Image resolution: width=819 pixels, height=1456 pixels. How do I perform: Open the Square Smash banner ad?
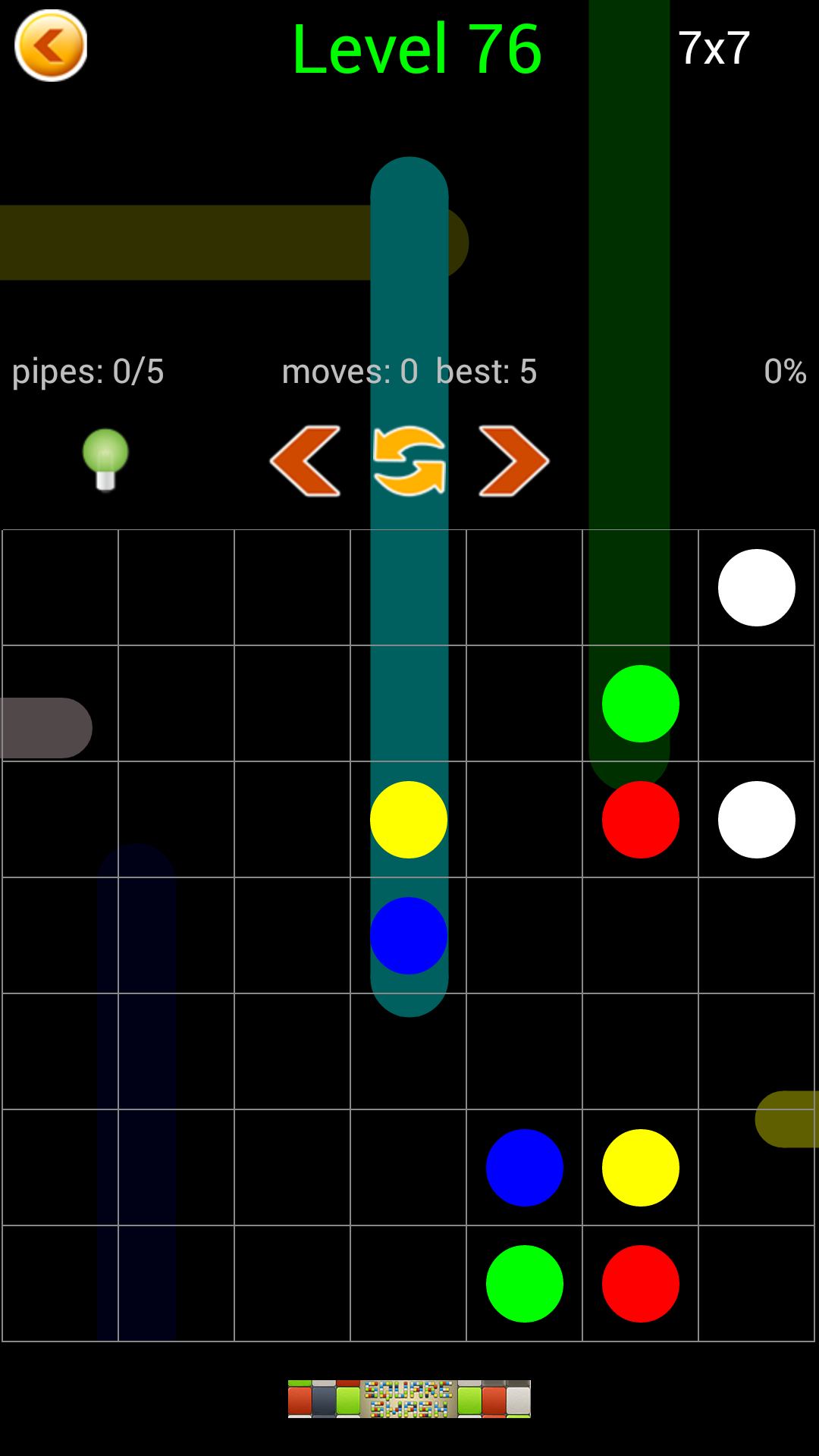pos(409,1398)
